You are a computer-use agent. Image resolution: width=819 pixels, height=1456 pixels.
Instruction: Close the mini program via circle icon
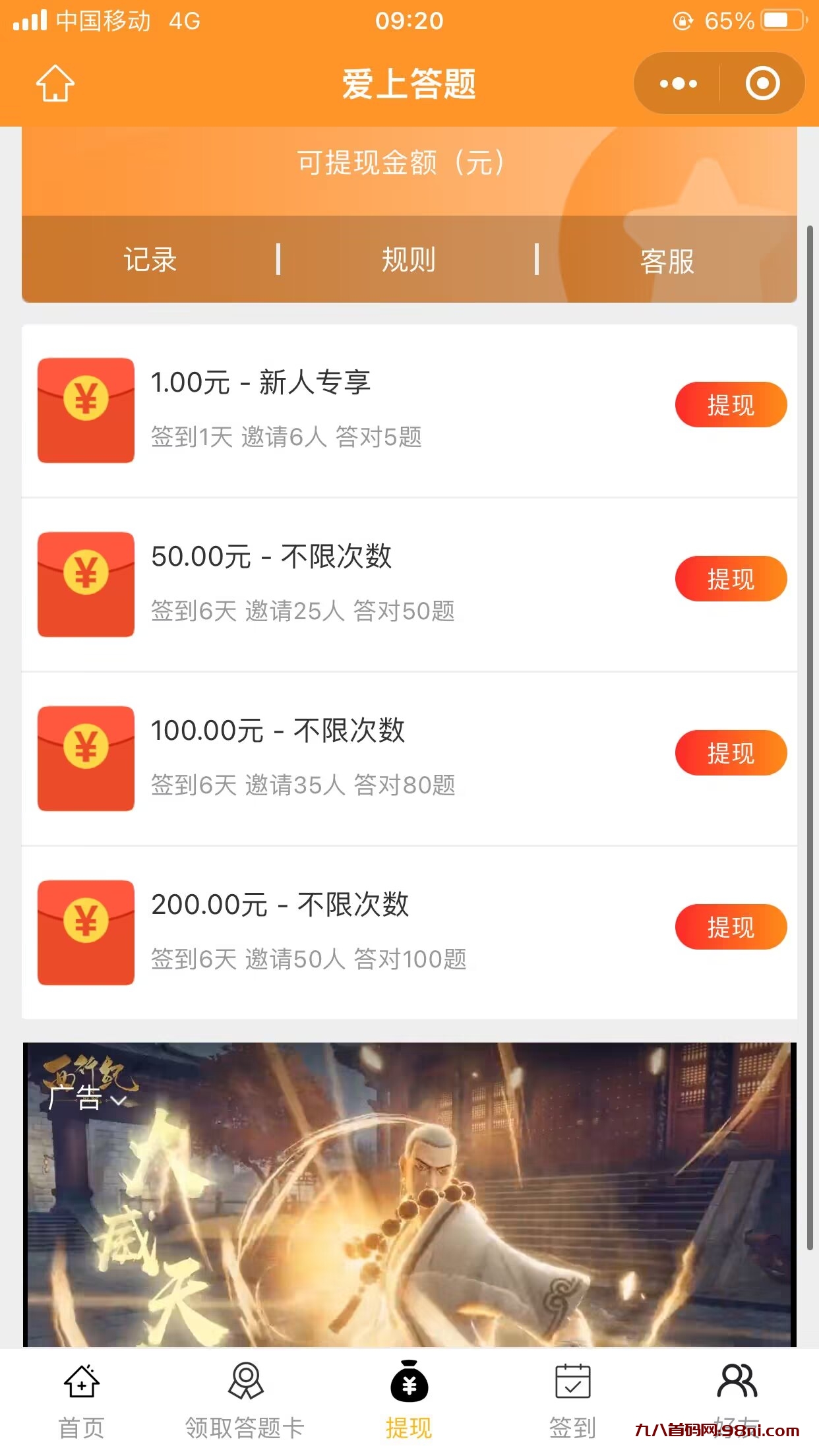click(762, 84)
